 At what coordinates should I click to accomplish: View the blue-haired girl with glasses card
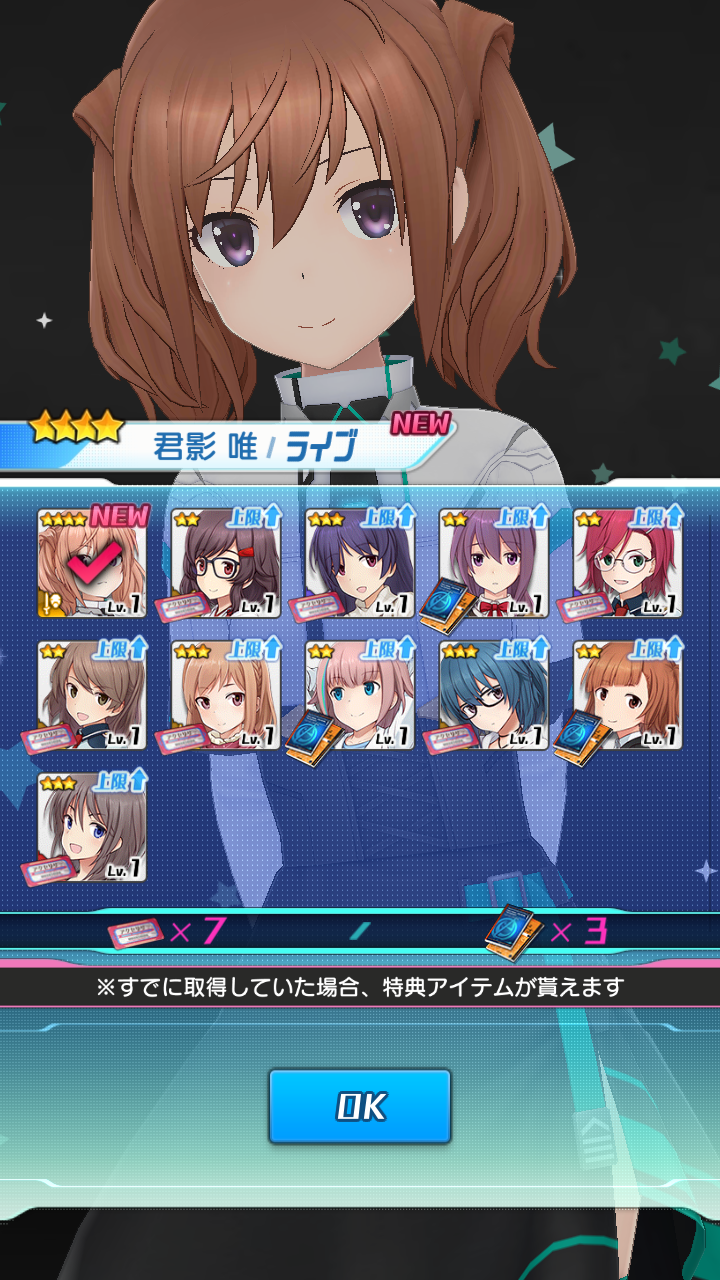(494, 695)
